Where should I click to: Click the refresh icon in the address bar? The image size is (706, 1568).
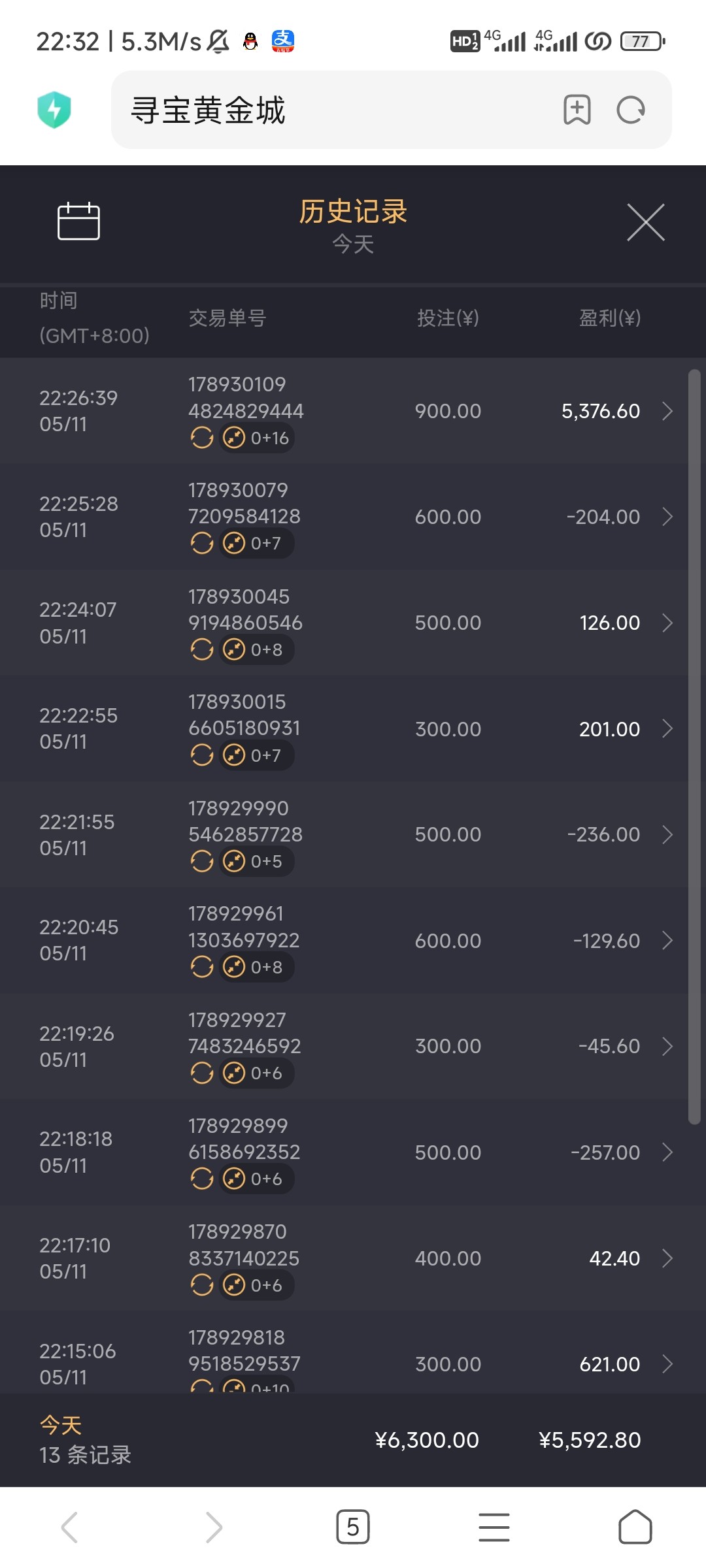(x=628, y=110)
